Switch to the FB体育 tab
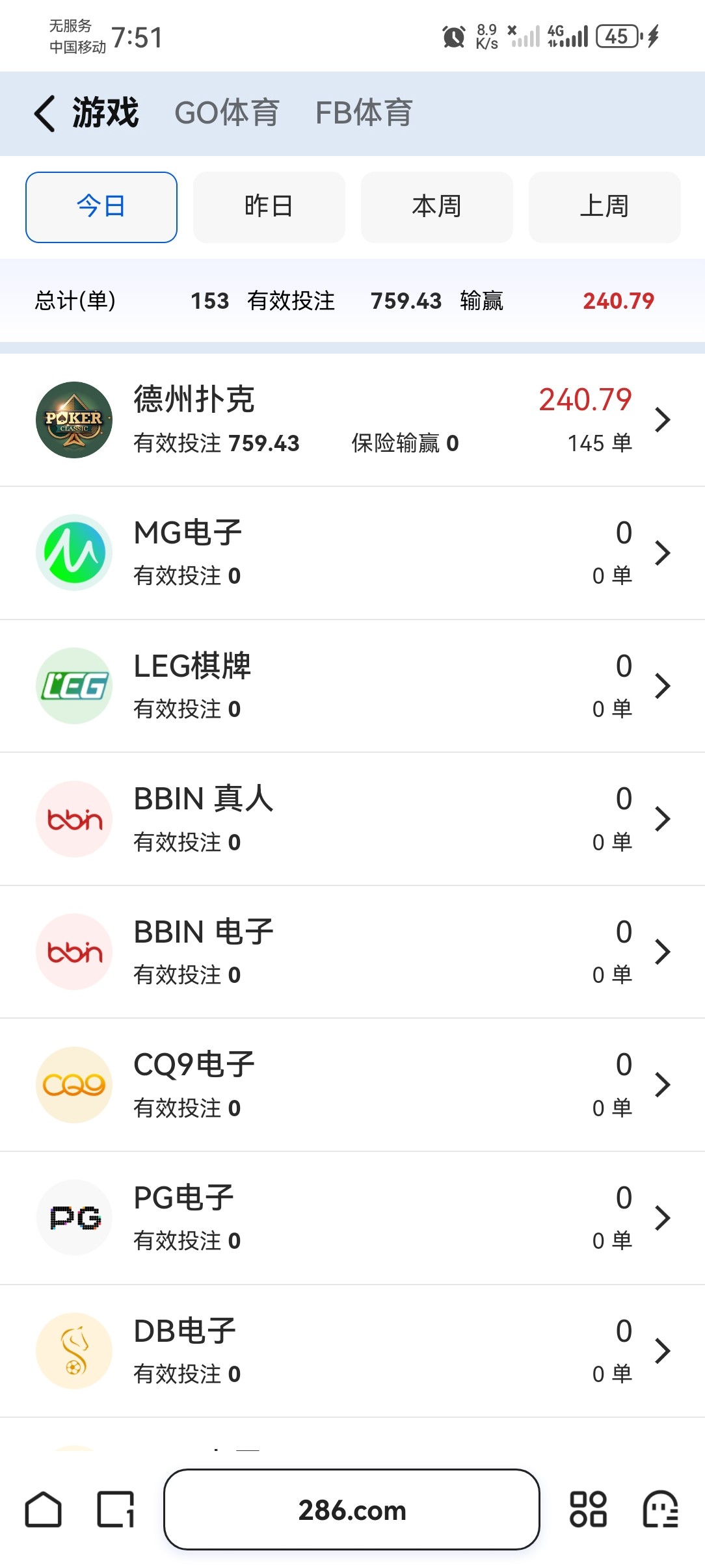 pyautogui.click(x=364, y=113)
